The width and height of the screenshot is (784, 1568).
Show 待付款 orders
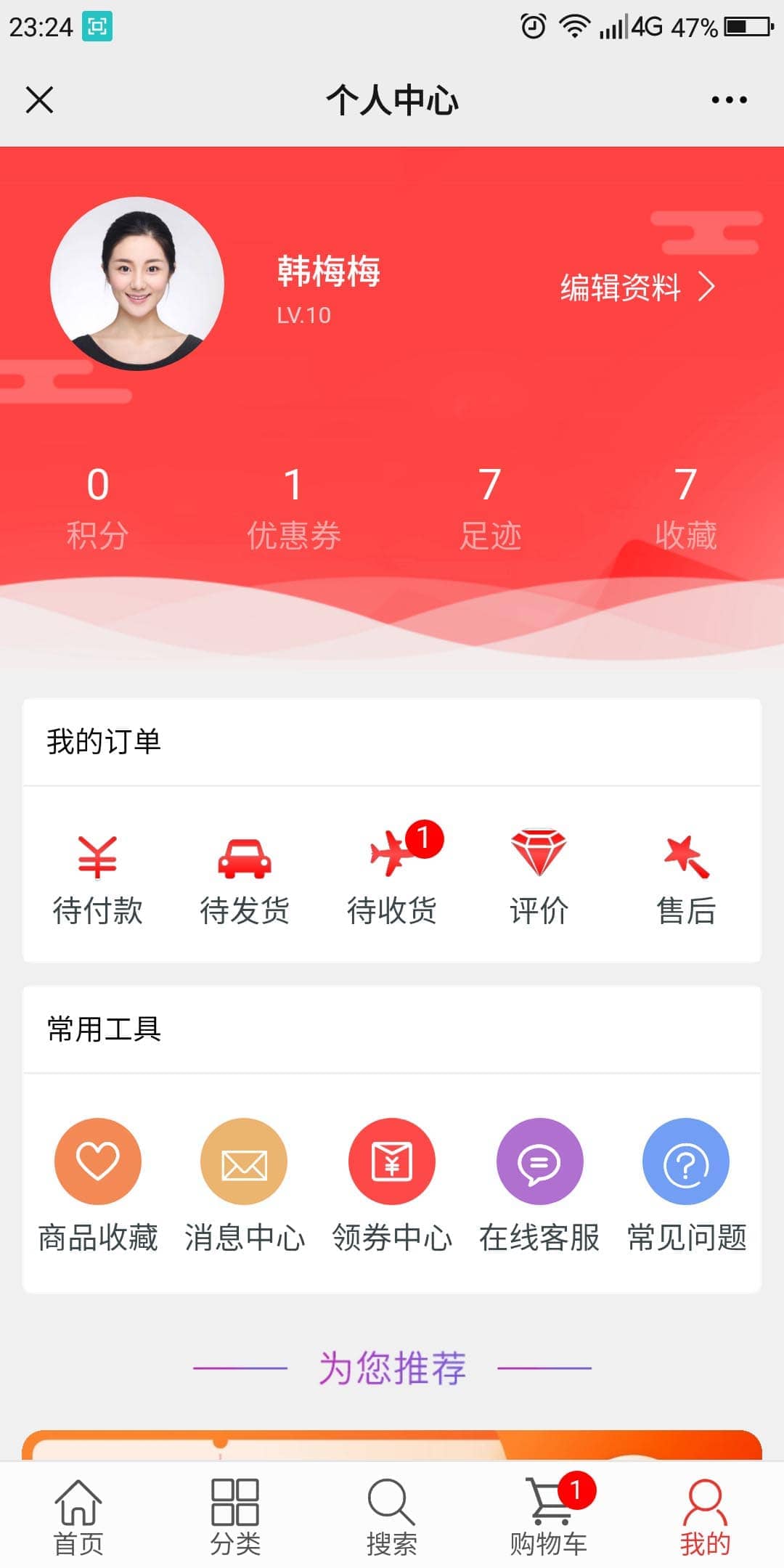point(98,878)
